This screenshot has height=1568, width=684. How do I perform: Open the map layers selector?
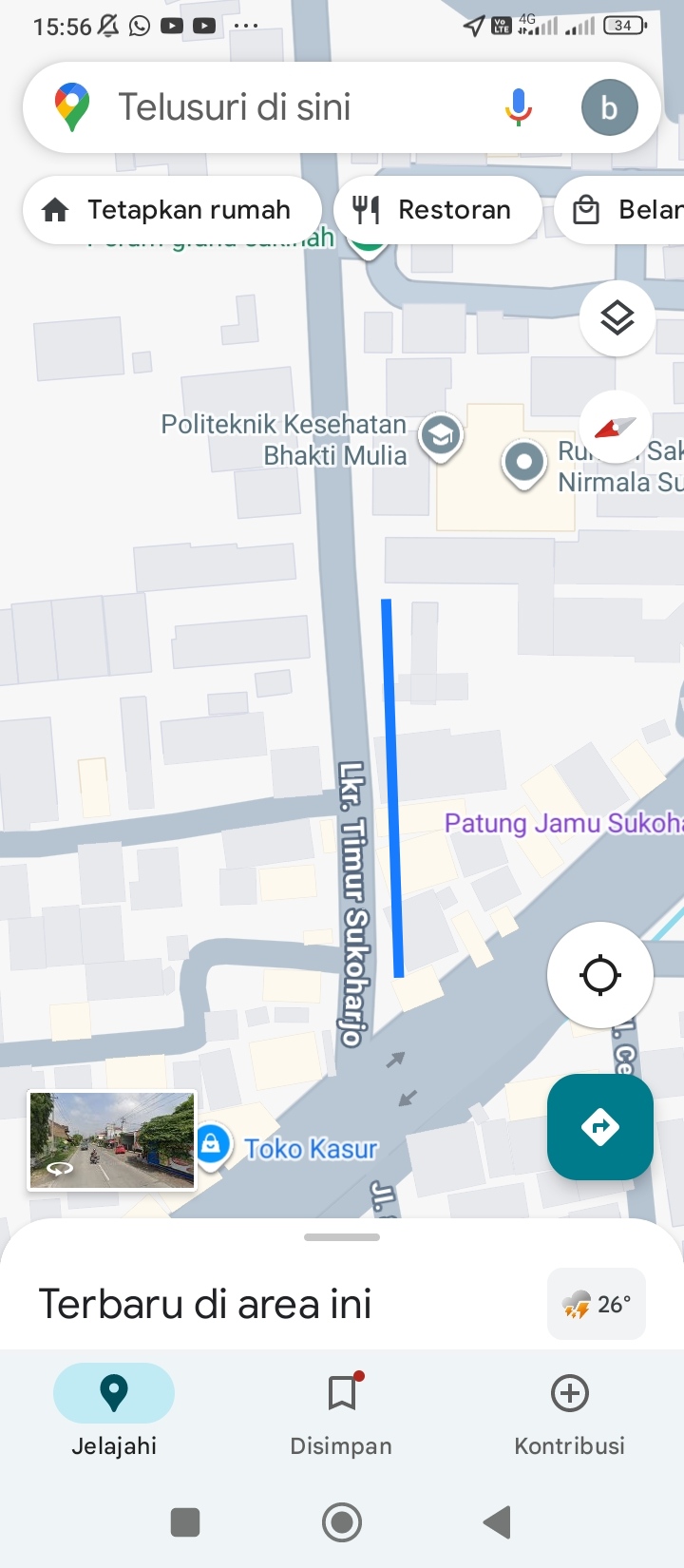(617, 318)
